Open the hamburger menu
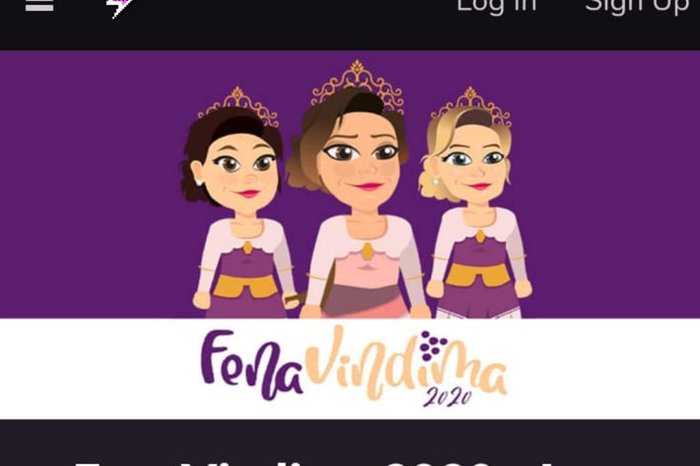700x466 pixels. tap(39, 6)
